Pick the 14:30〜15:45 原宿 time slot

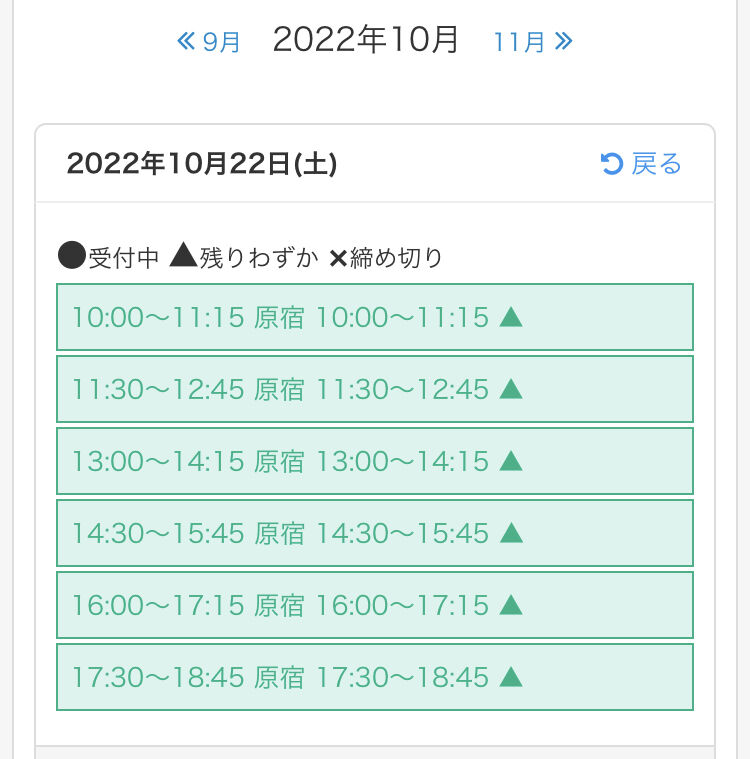click(x=374, y=533)
